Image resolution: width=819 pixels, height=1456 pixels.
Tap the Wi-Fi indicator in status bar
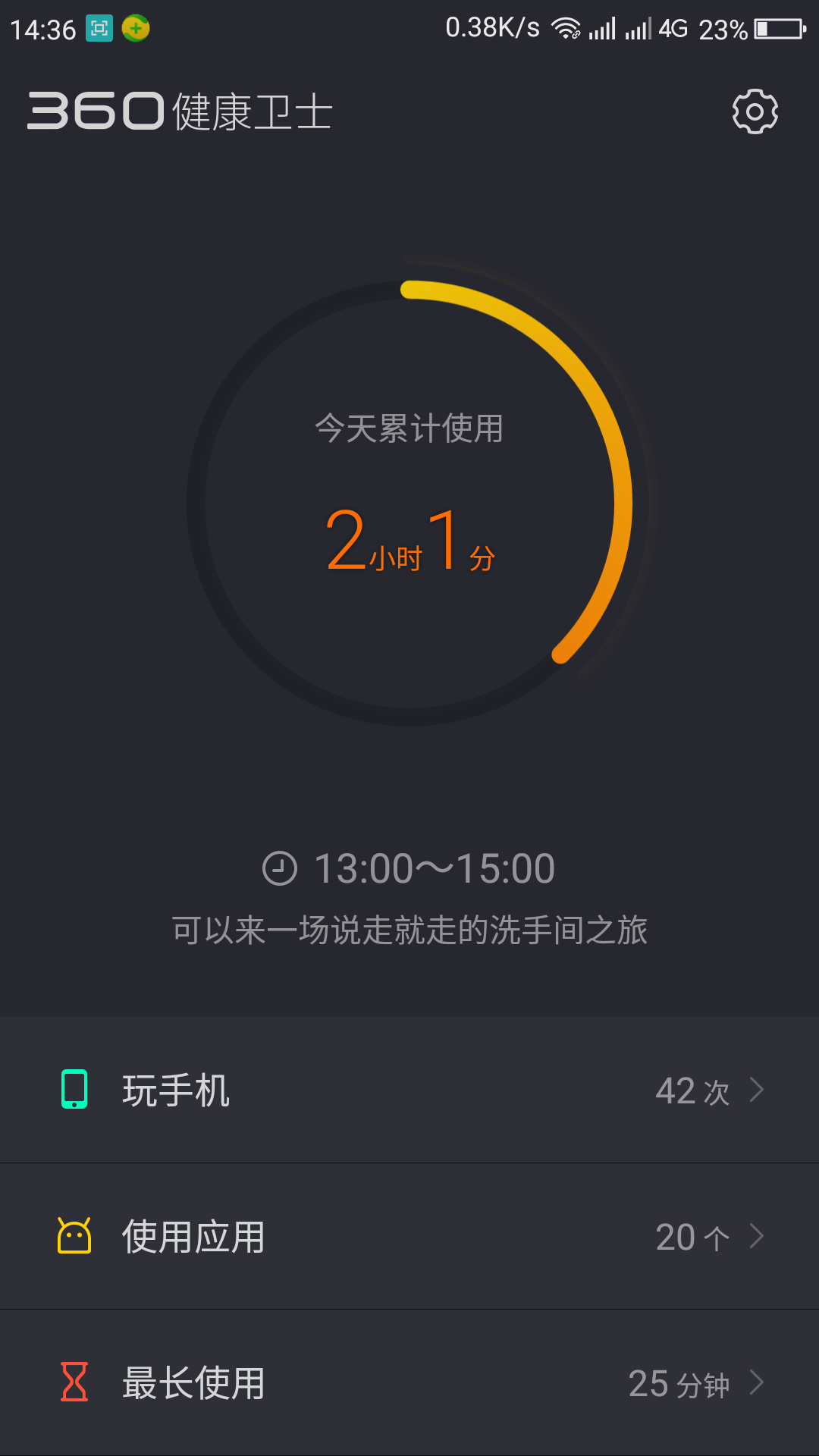(568, 28)
